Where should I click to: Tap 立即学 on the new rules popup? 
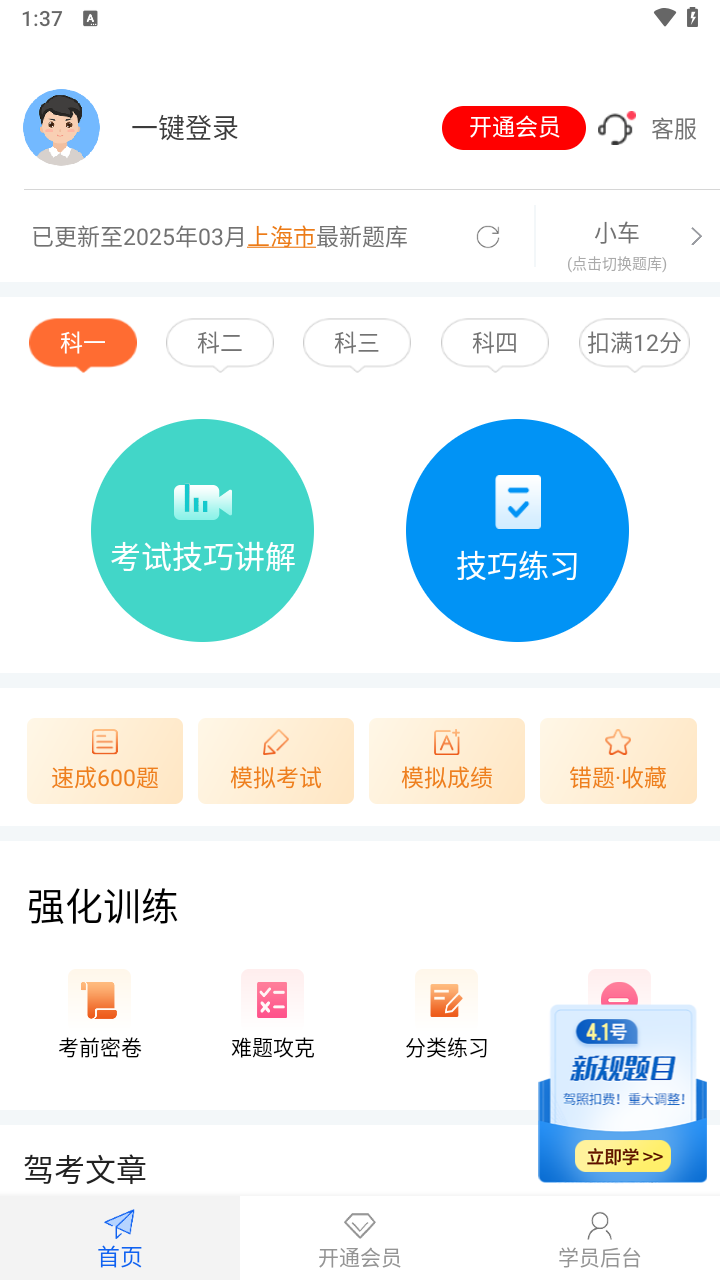pos(622,1155)
